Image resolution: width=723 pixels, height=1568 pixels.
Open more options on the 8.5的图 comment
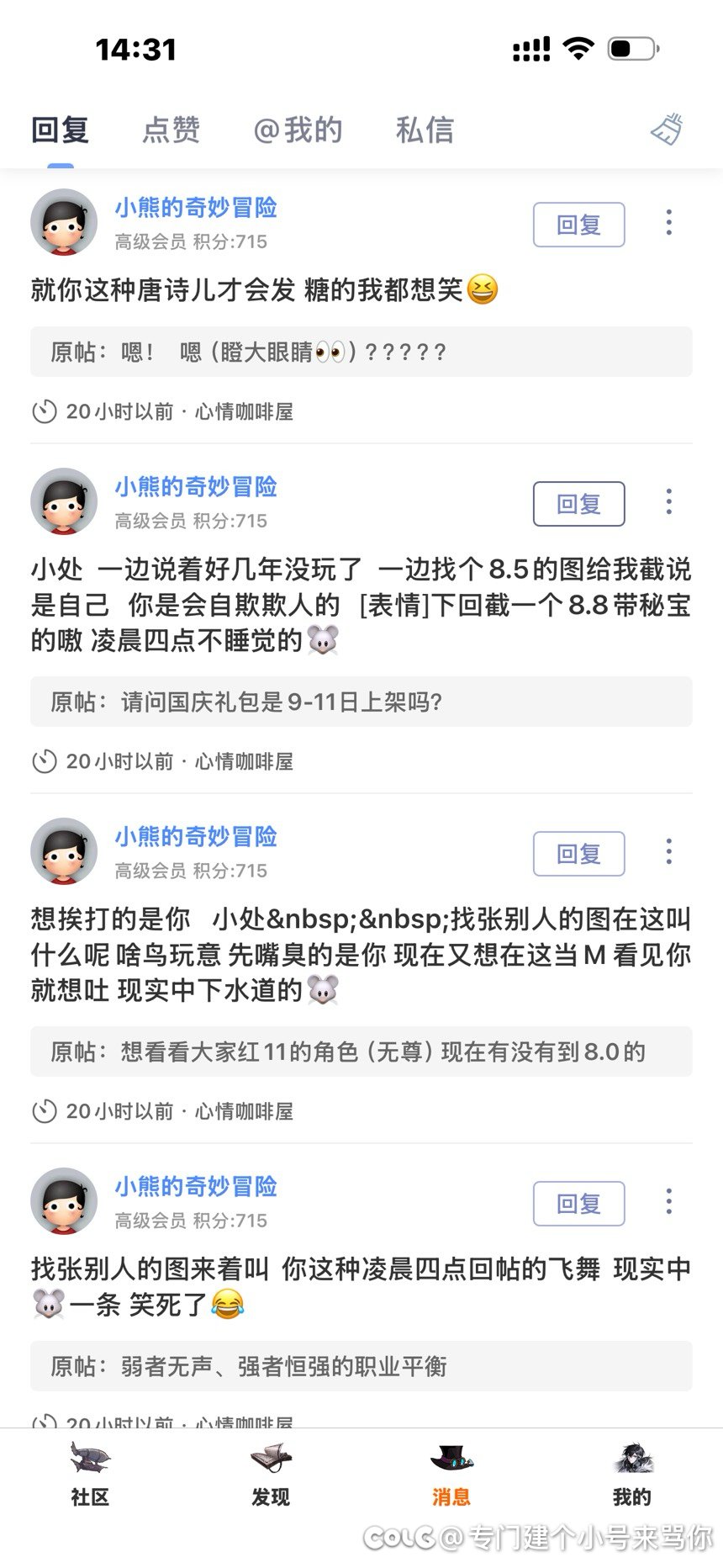669,502
